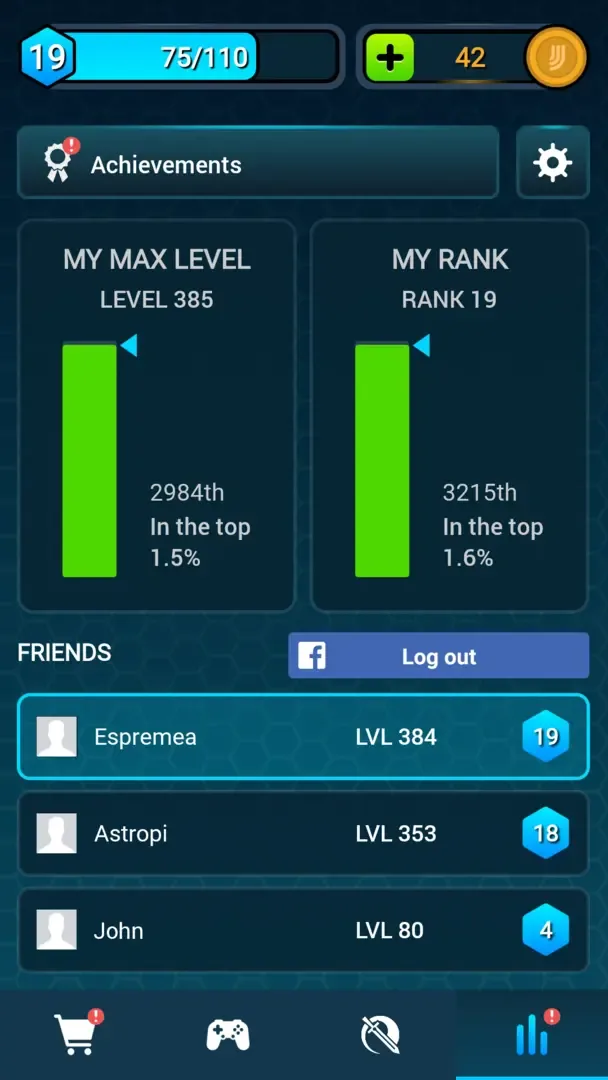Image resolution: width=608 pixels, height=1080 pixels.
Task: Switch to the game controller tab
Action: click(228, 1034)
